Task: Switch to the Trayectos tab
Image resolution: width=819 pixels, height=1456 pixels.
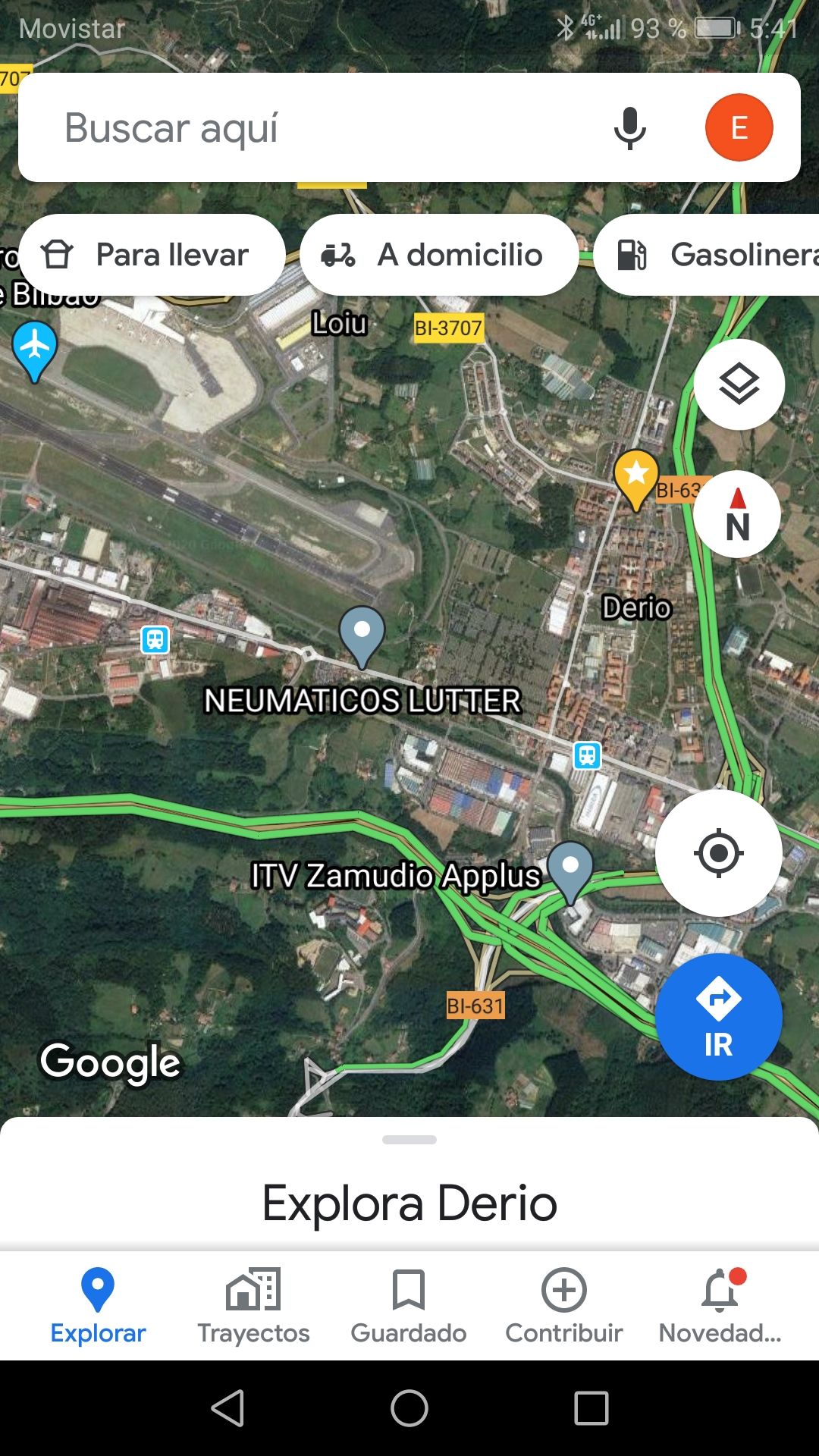Action: [x=253, y=1305]
